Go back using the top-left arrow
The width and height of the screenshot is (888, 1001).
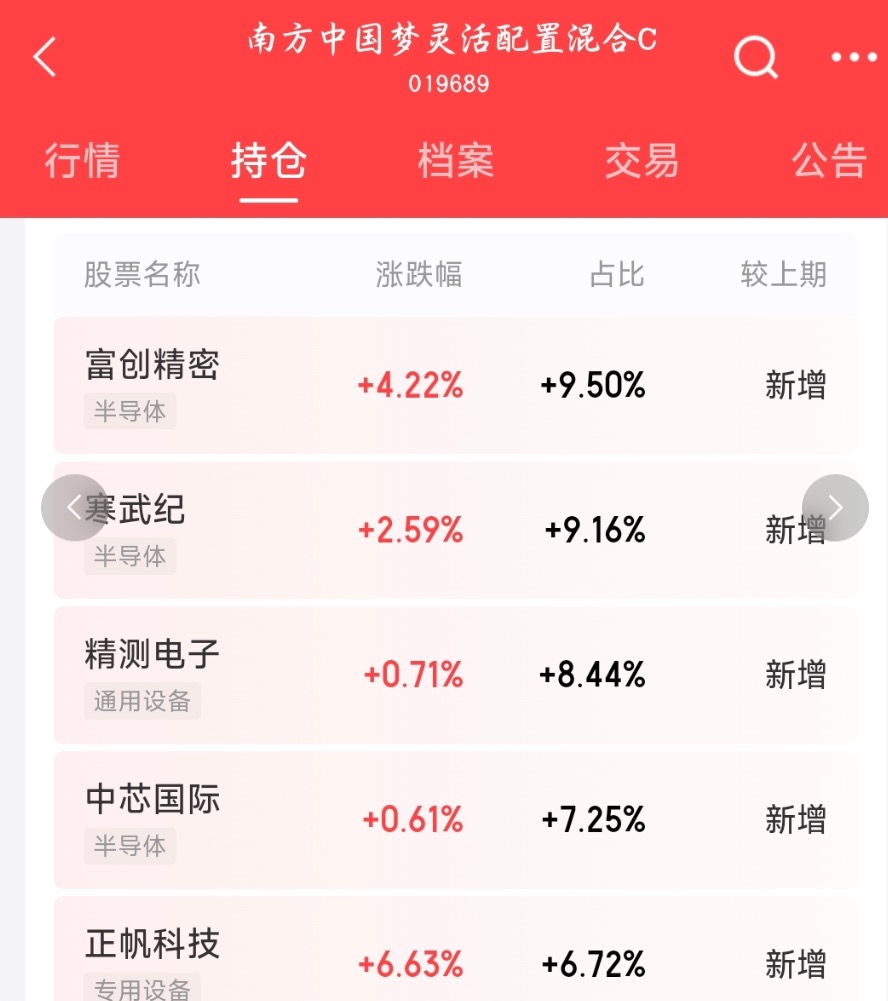point(45,57)
